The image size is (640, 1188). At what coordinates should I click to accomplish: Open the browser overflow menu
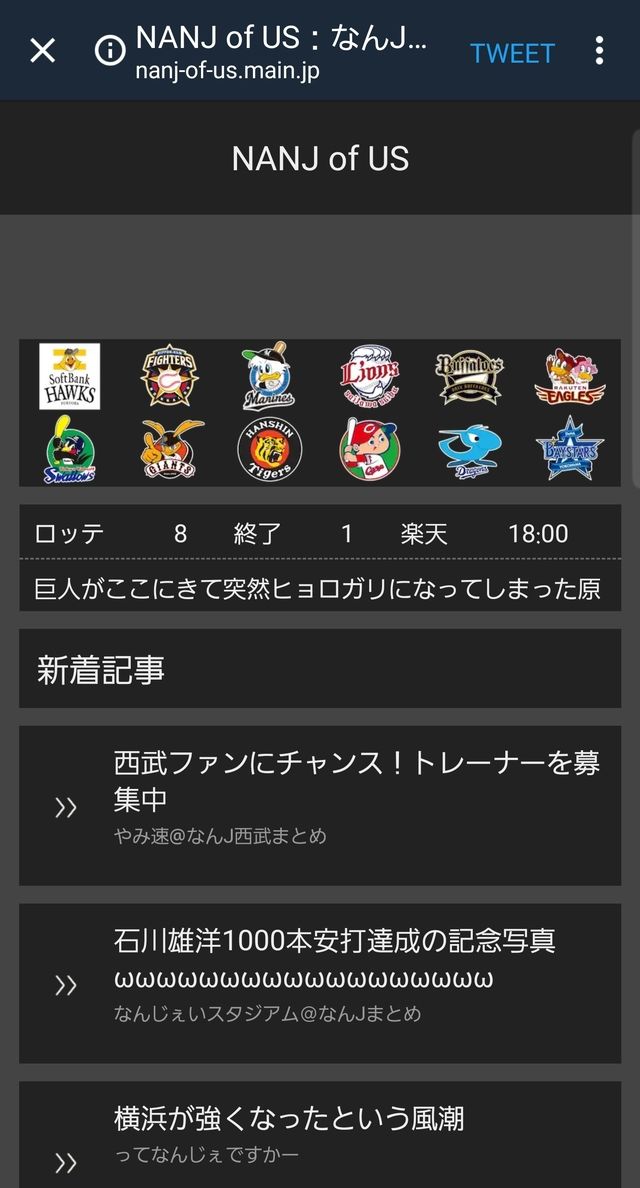click(599, 51)
